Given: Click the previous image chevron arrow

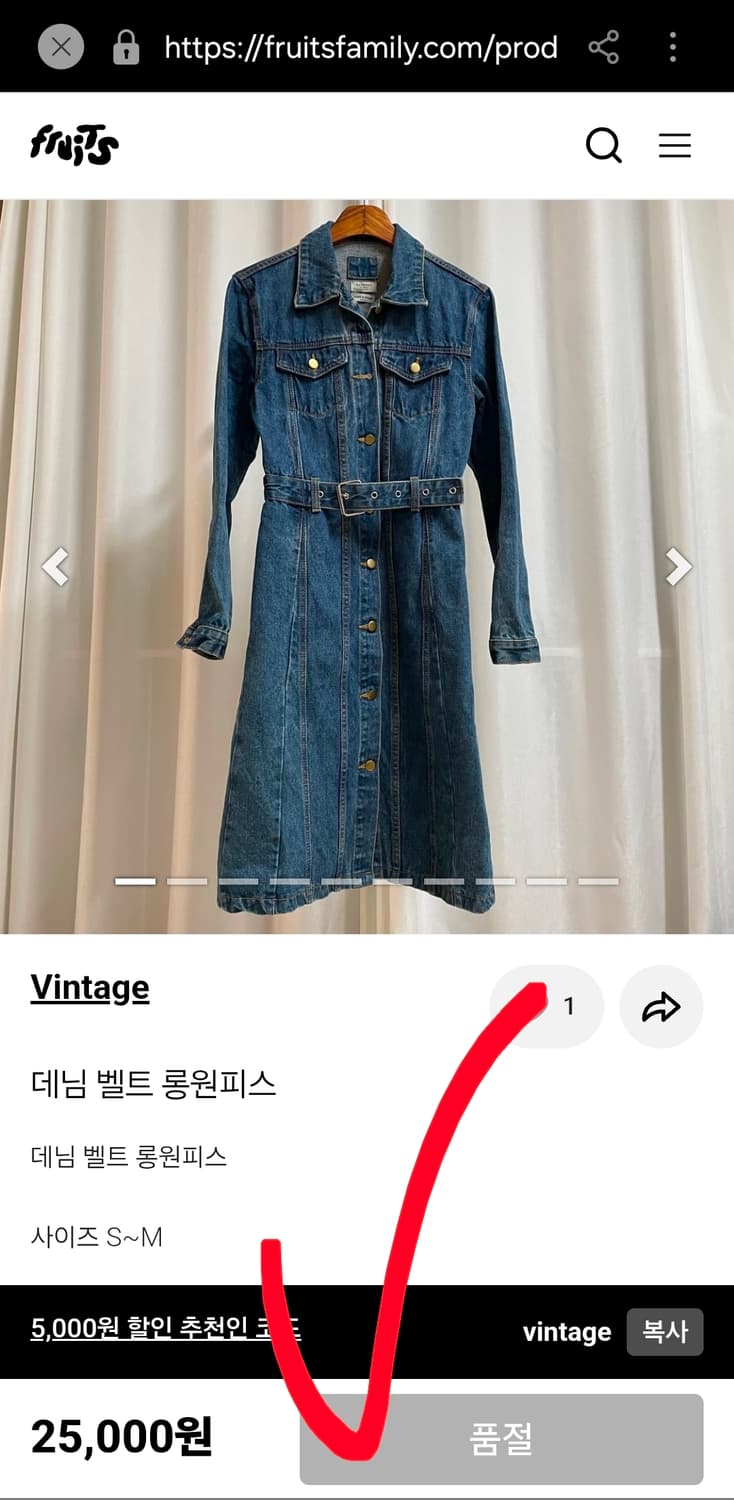Looking at the screenshot, I should [x=55, y=566].
